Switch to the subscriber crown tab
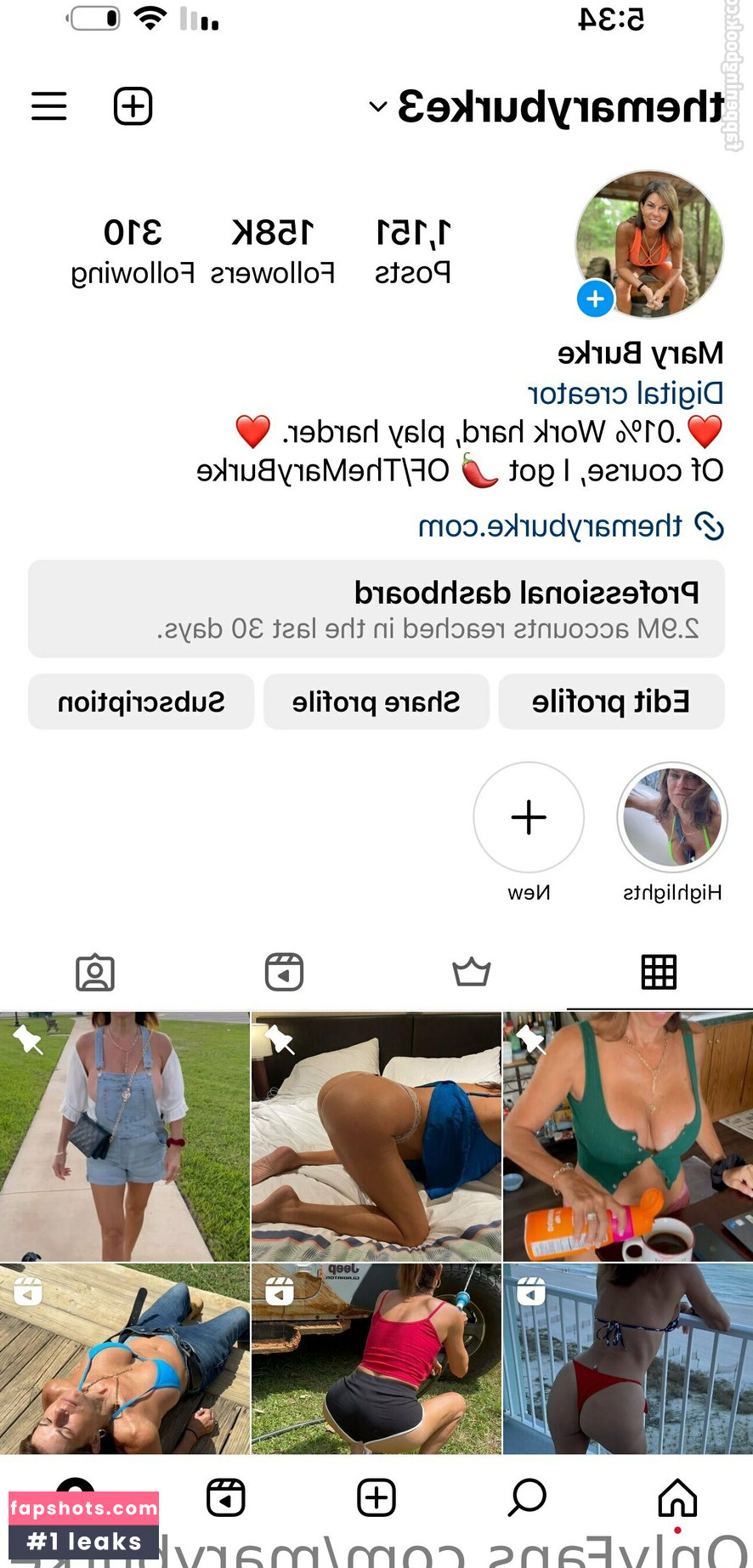The width and height of the screenshot is (753, 1568). [471, 972]
